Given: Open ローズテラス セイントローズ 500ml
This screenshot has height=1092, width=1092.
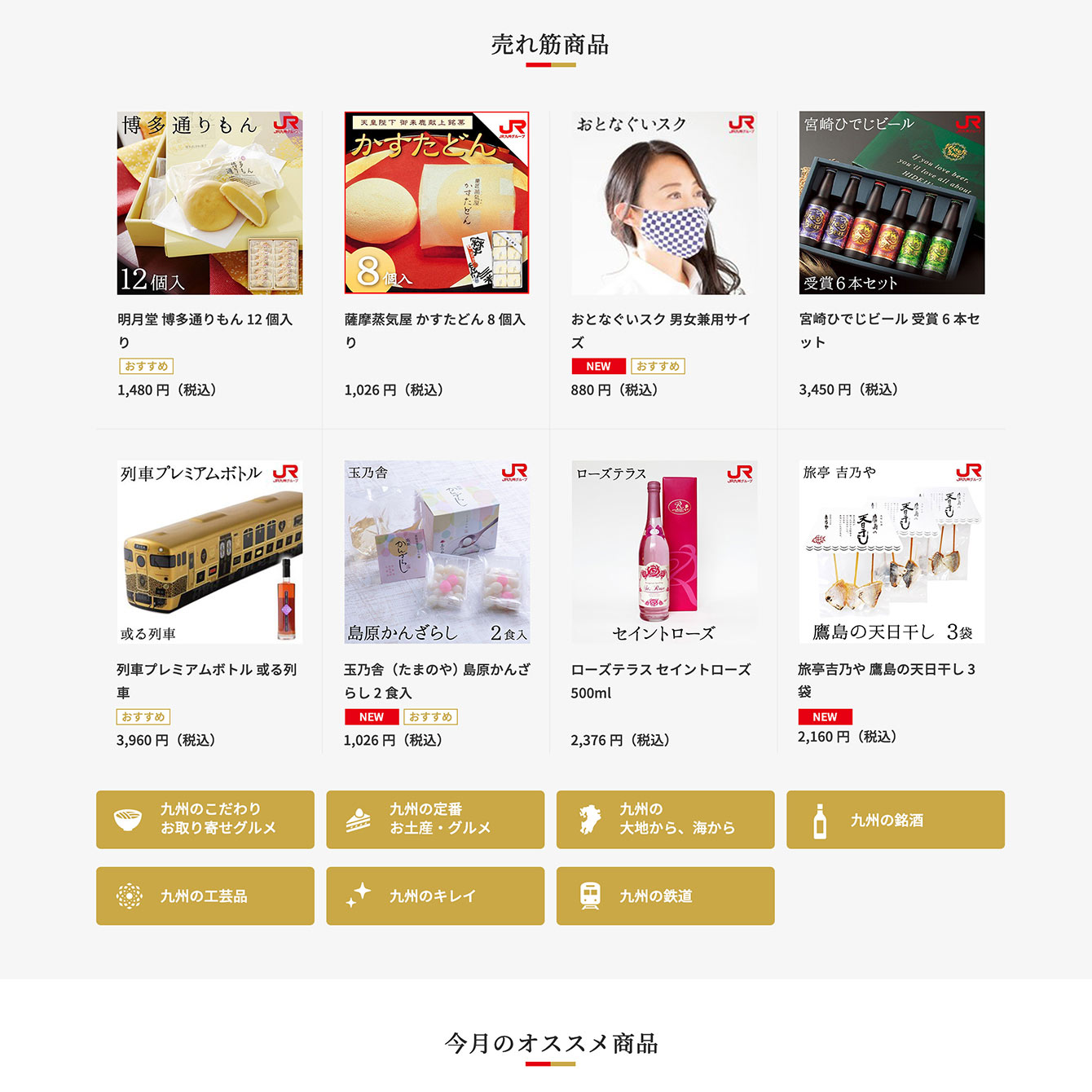Looking at the screenshot, I should click(663, 552).
